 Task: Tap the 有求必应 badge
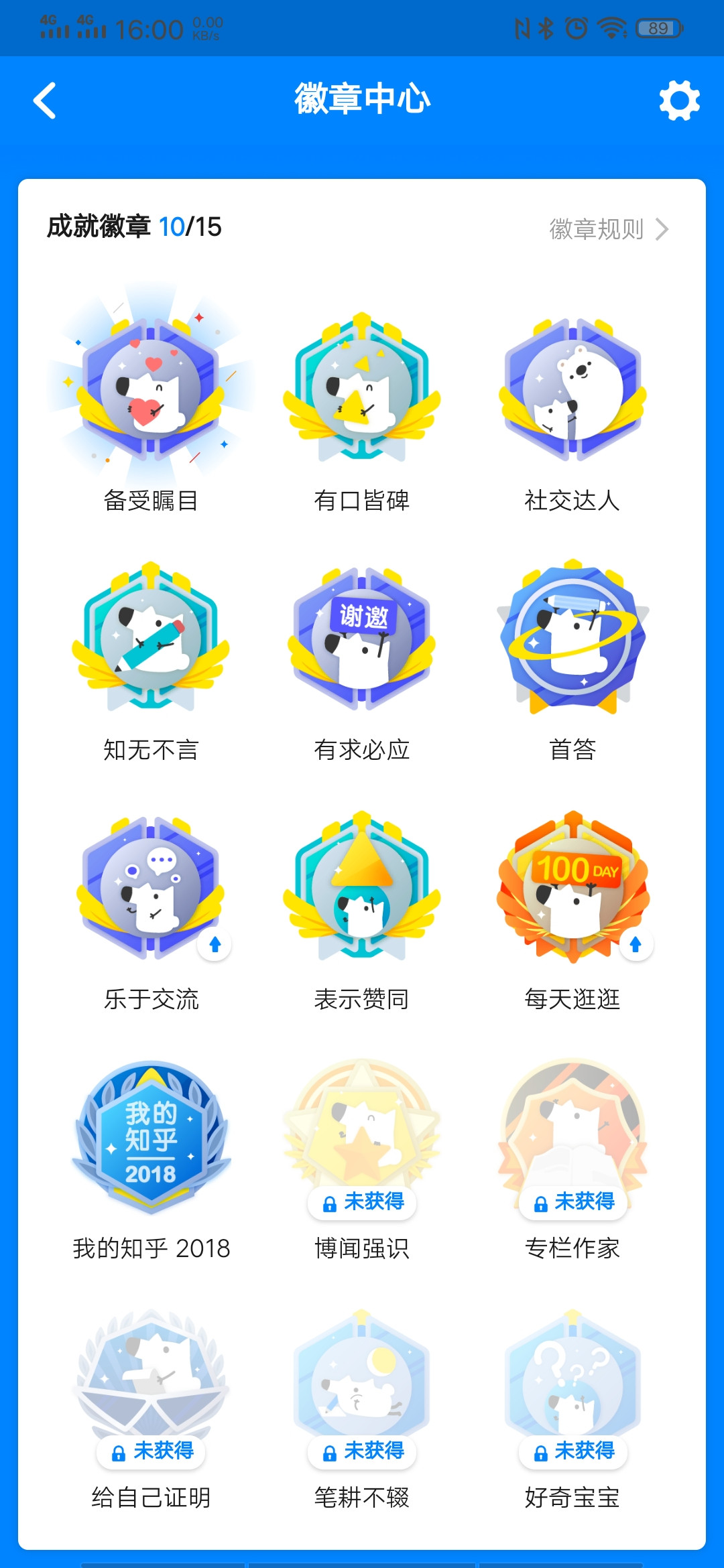[362, 637]
